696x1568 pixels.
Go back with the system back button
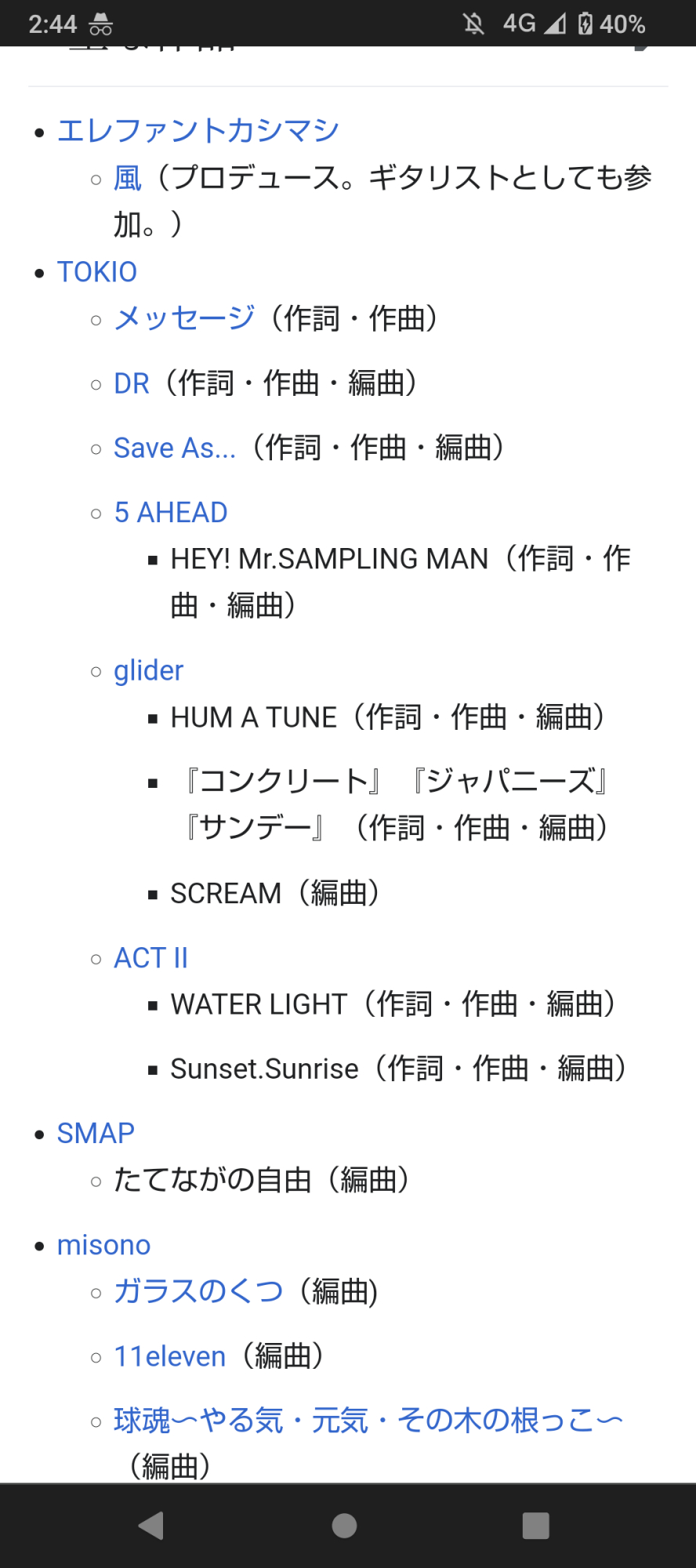click(x=150, y=1526)
